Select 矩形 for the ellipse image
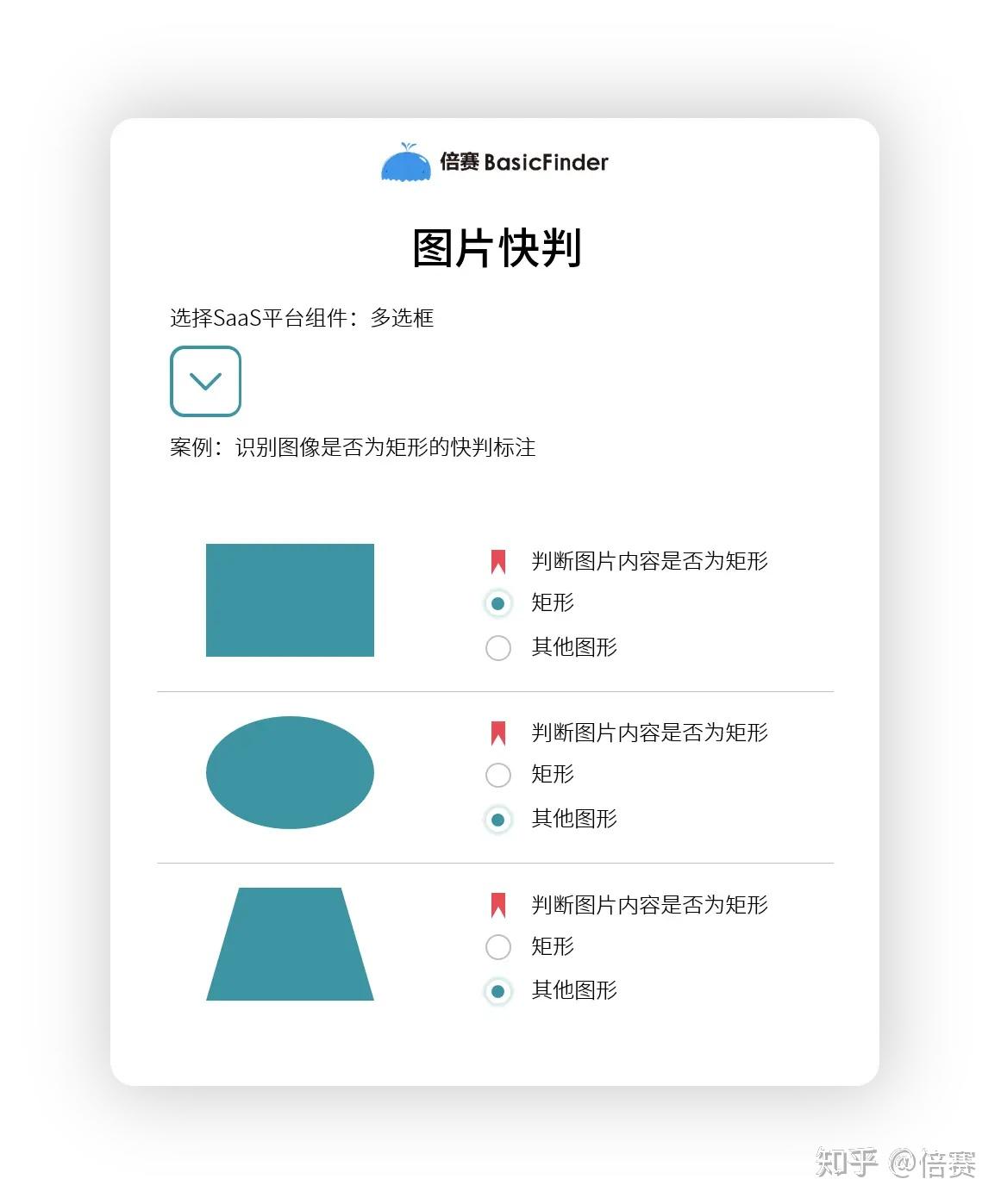 (x=498, y=775)
